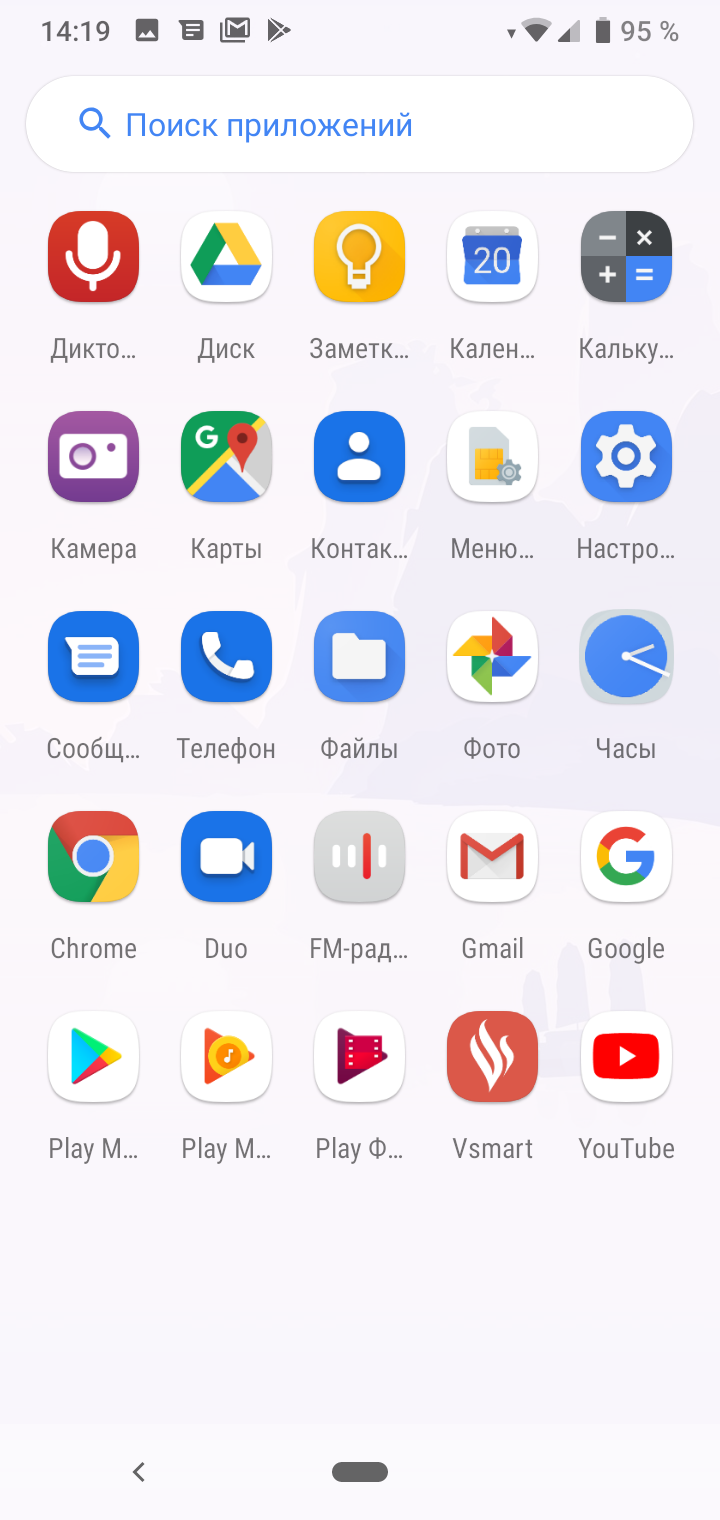720x1520 pixels.
Task: Open the Камера app
Action: (93, 457)
